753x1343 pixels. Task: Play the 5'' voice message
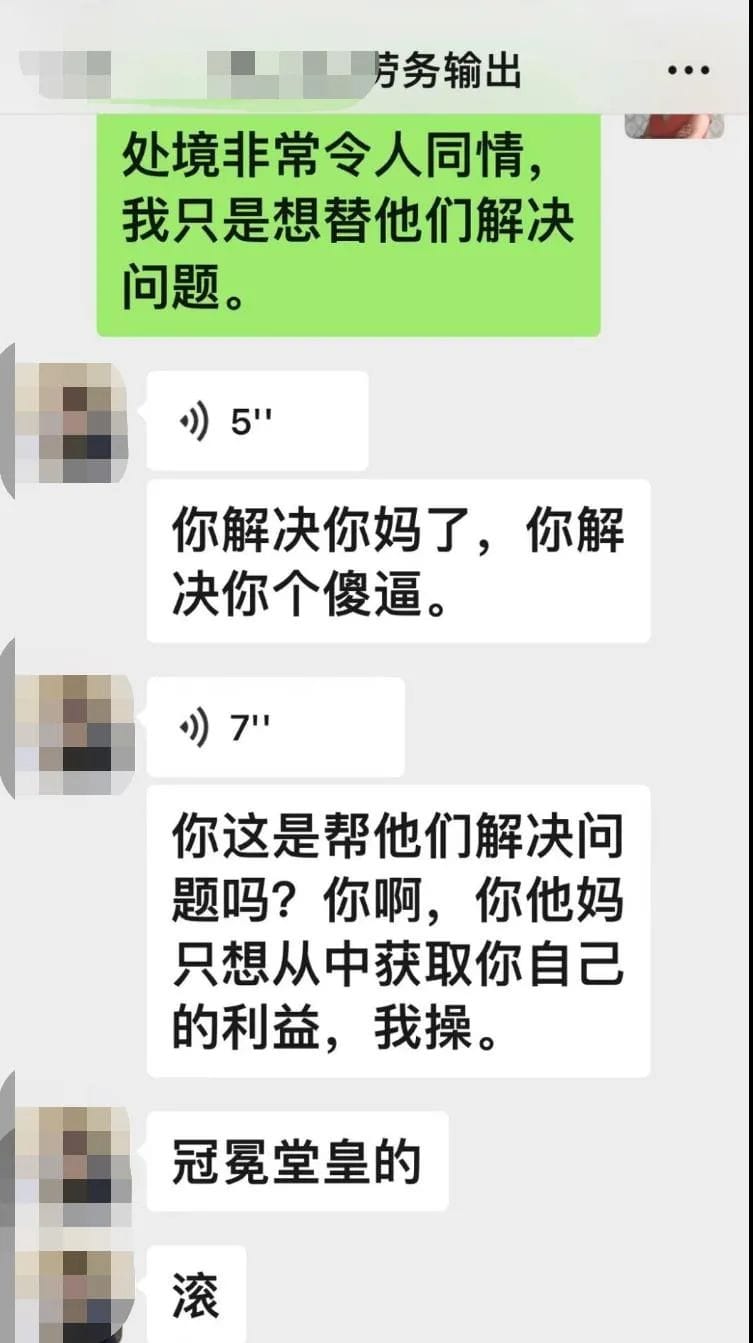click(x=257, y=421)
